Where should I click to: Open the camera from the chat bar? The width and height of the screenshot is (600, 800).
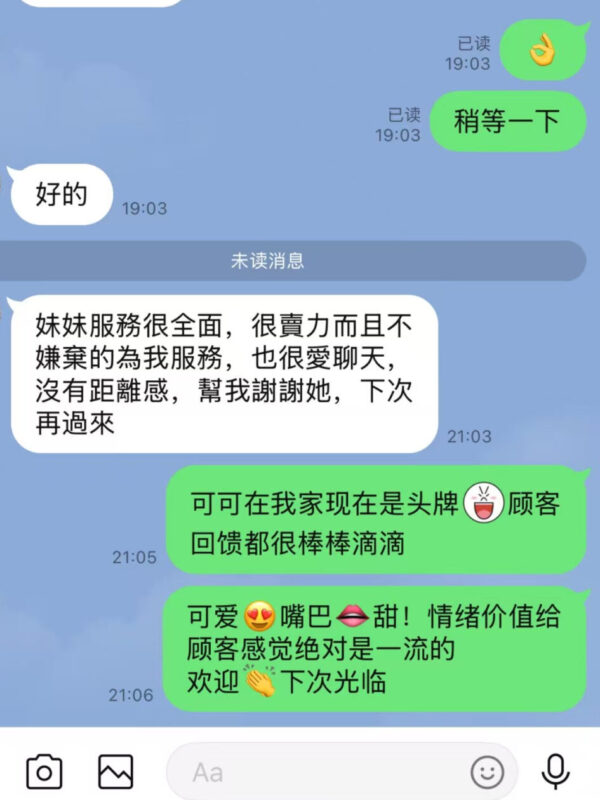(x=44, y=771)
